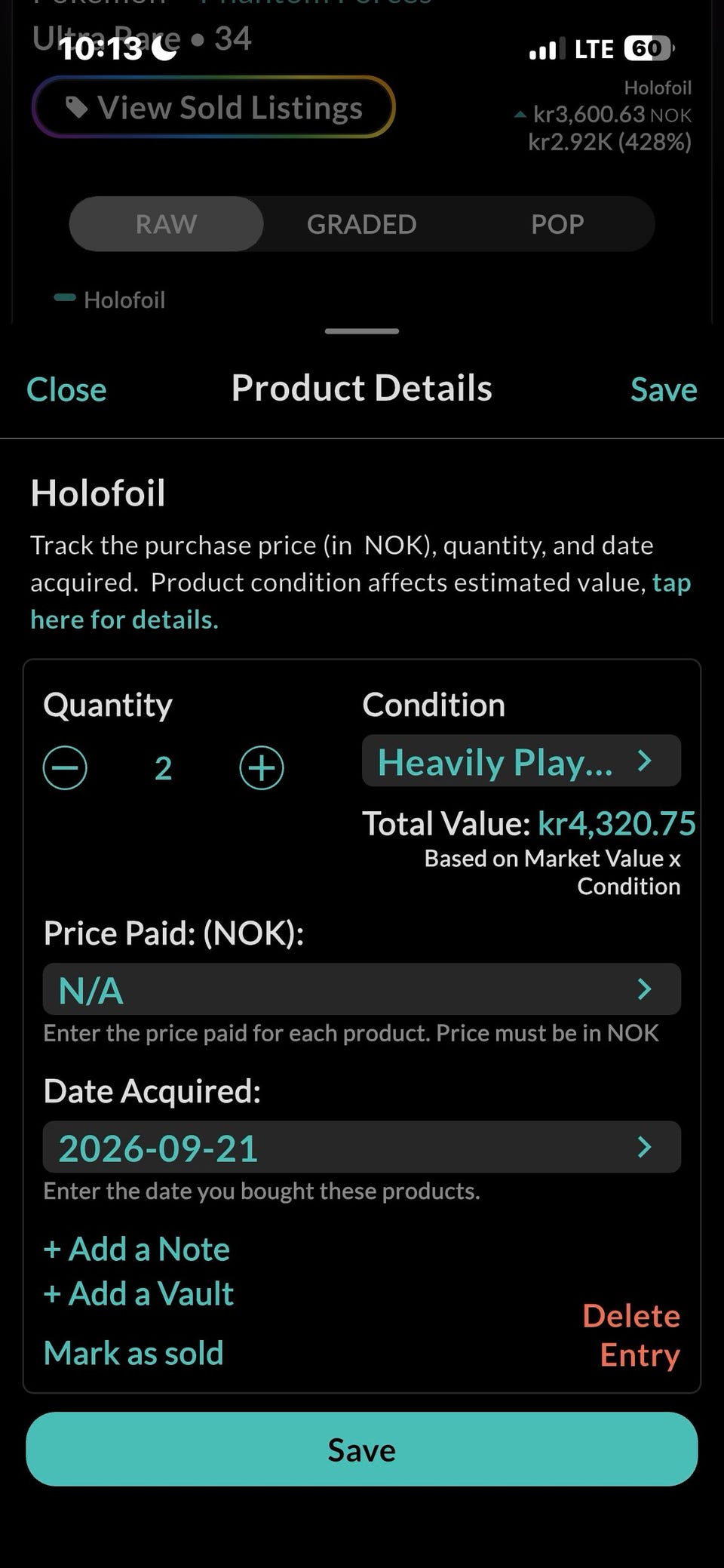This screenshot has width=724, height=1568.
Task: Change the Date Acquired 2026-09-21
Action: coord(362,1147)
